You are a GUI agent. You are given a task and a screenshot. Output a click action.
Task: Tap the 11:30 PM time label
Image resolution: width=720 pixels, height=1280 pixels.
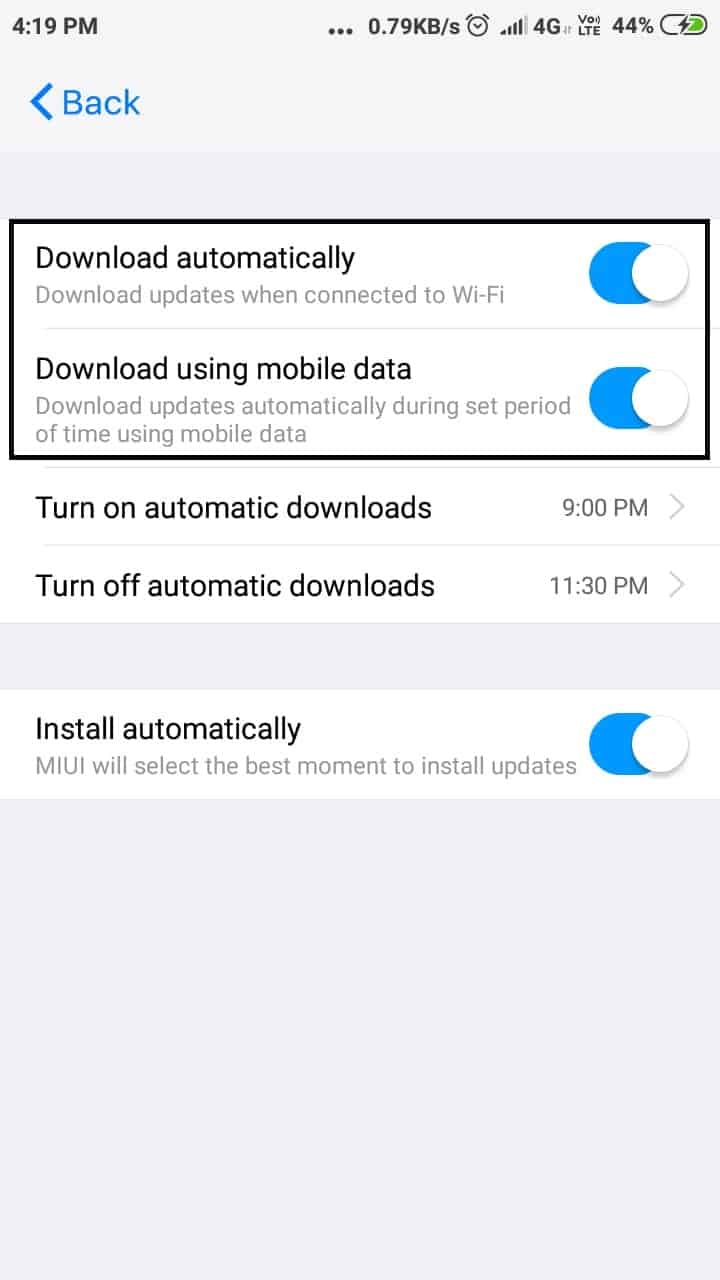pyautogui.click(x=597, y=586)
